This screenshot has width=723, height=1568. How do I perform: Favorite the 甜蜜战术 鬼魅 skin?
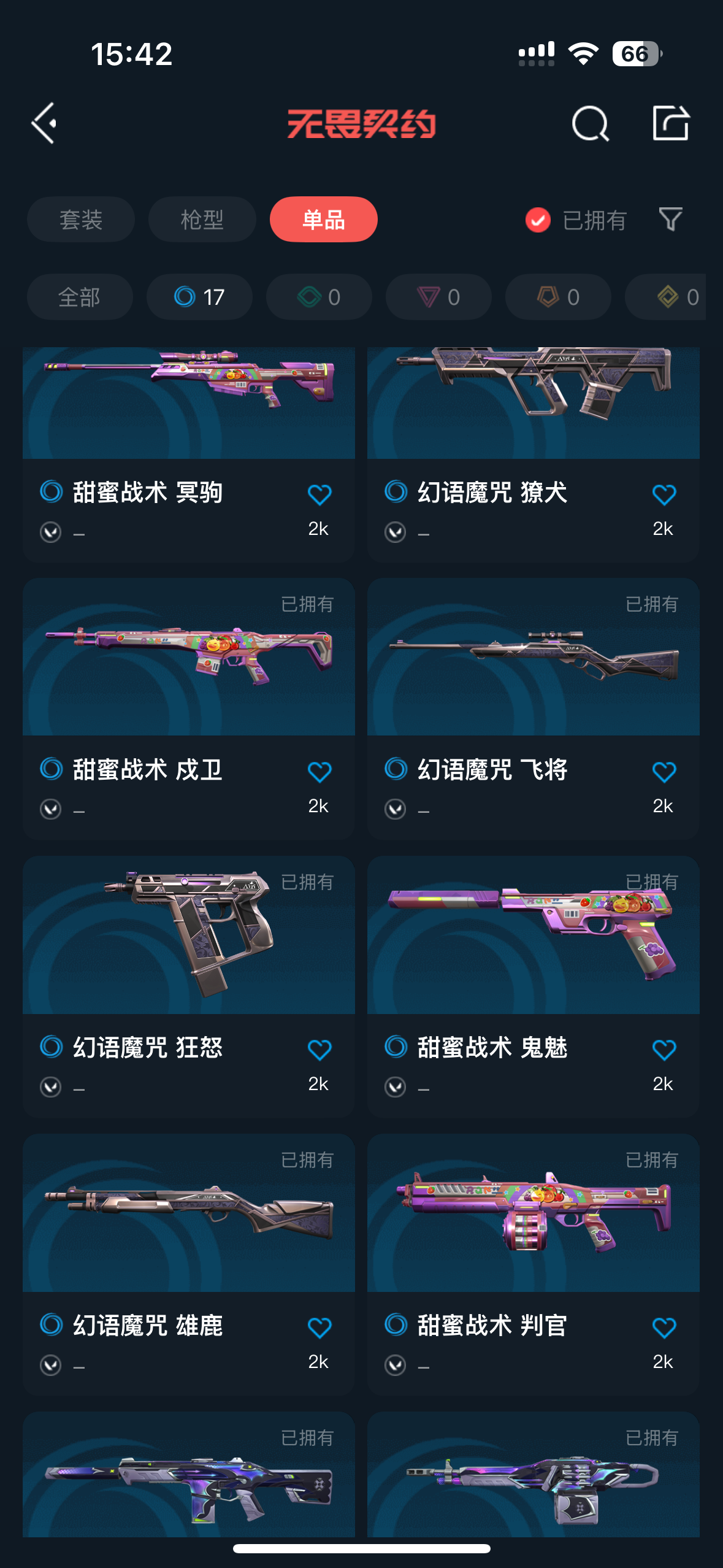[x=664, y=1050]
